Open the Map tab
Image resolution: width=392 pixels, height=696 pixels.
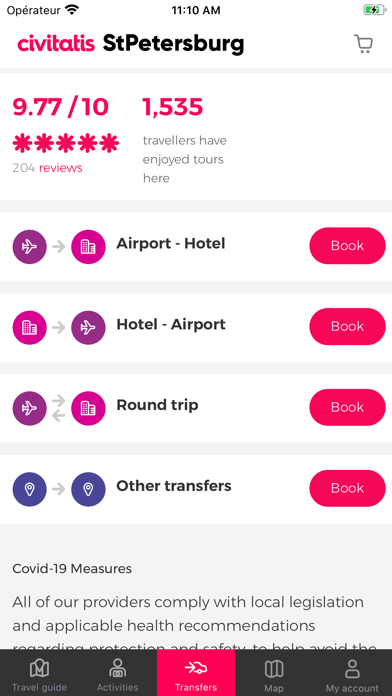pyautogui.click(x=274, y=674)
